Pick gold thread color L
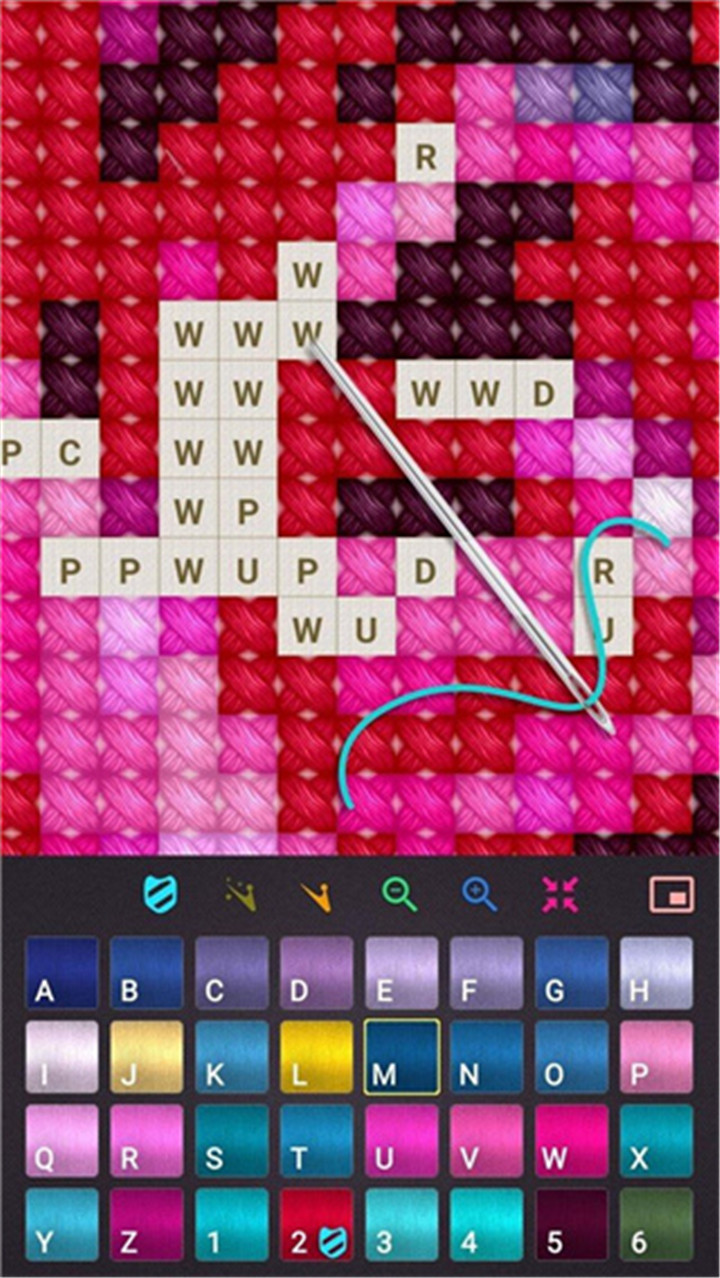The height and width of the screenshot is (1278, 720). coord(316,1057)
